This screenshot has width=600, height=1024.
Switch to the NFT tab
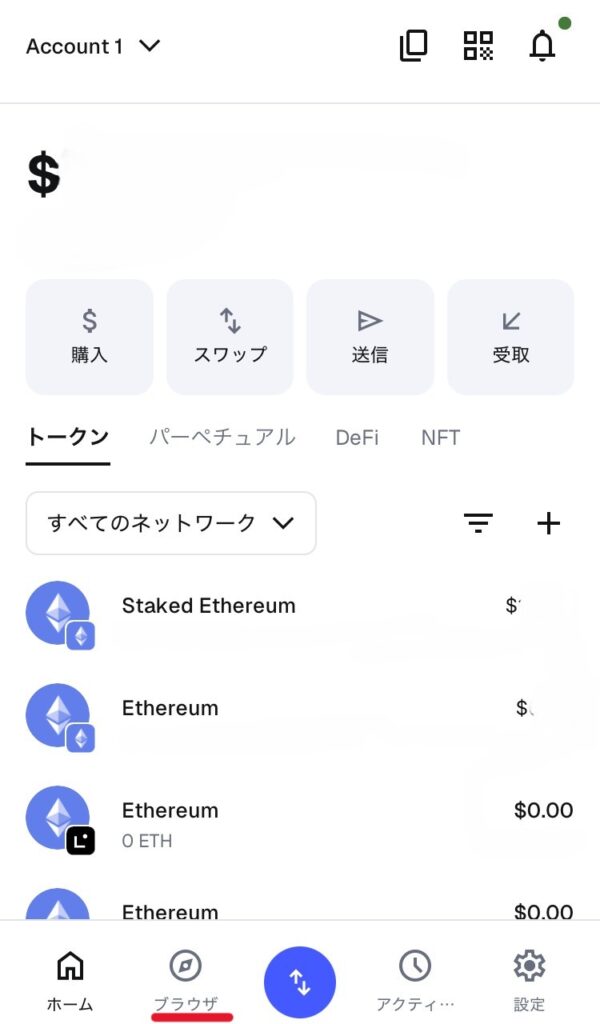(x=440, y=437)
